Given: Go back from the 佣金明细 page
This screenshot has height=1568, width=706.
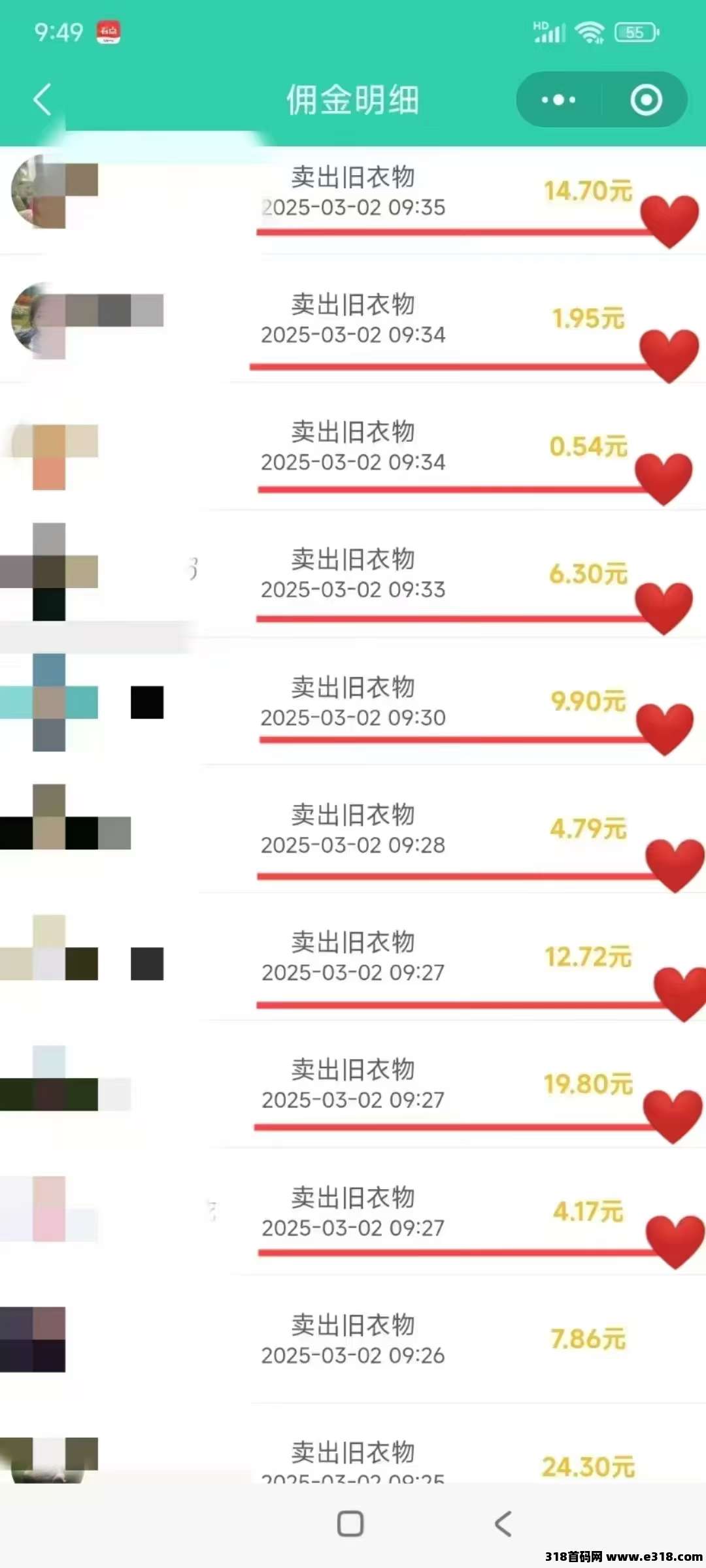Looking at the screenshot, I should (x=42, y=100).
